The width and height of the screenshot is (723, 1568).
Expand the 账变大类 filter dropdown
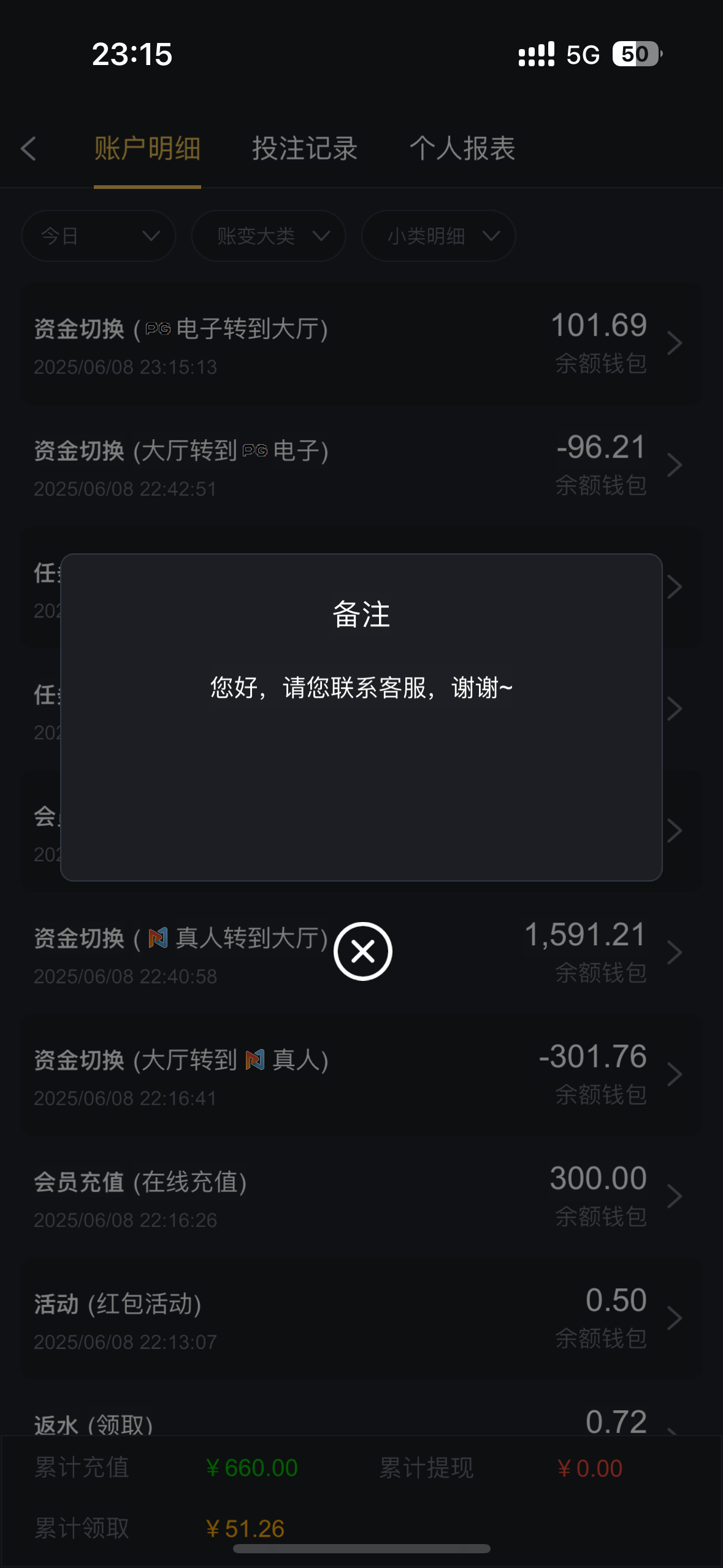point(269,236)
